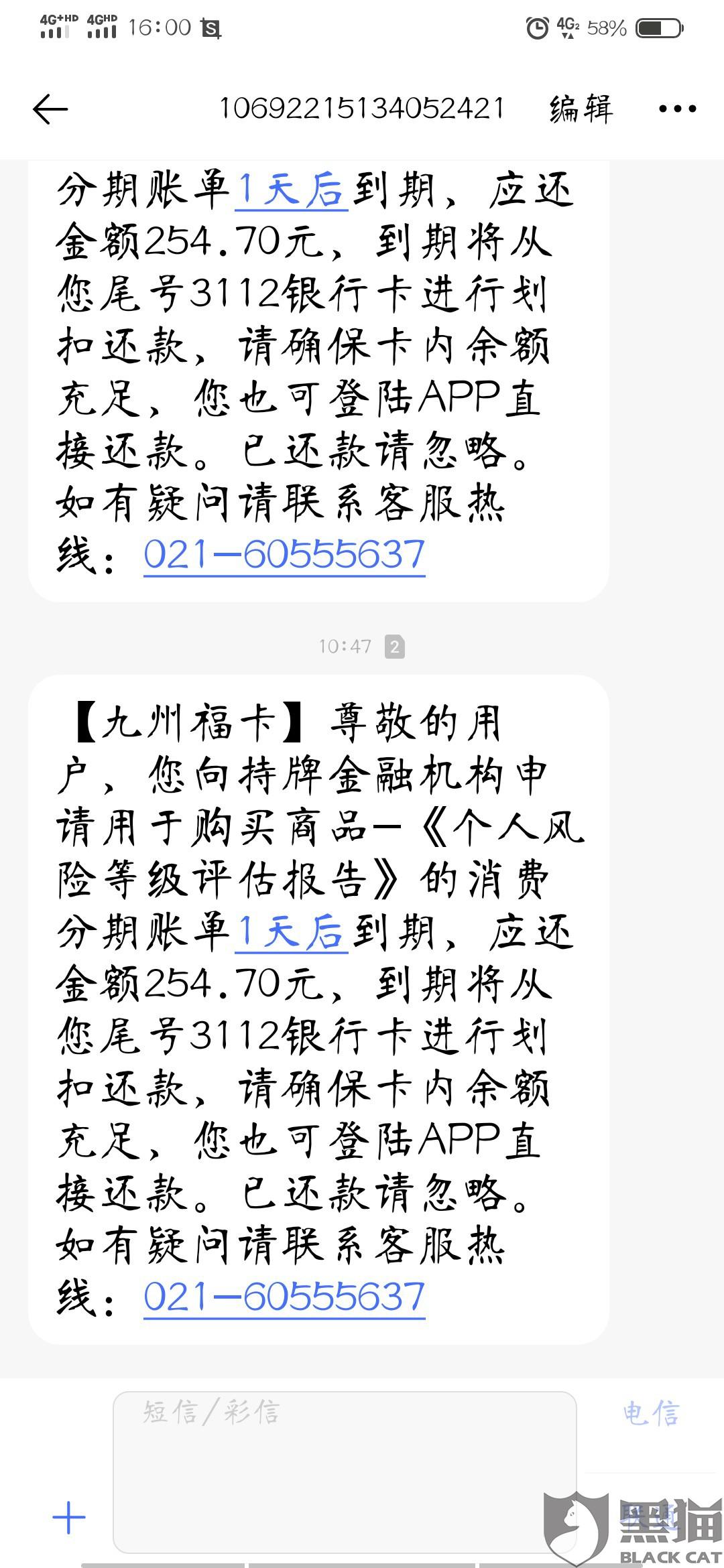Go back to the message list
The width and height of the screenshot is (724, 1568).
(x=50, y=109)
